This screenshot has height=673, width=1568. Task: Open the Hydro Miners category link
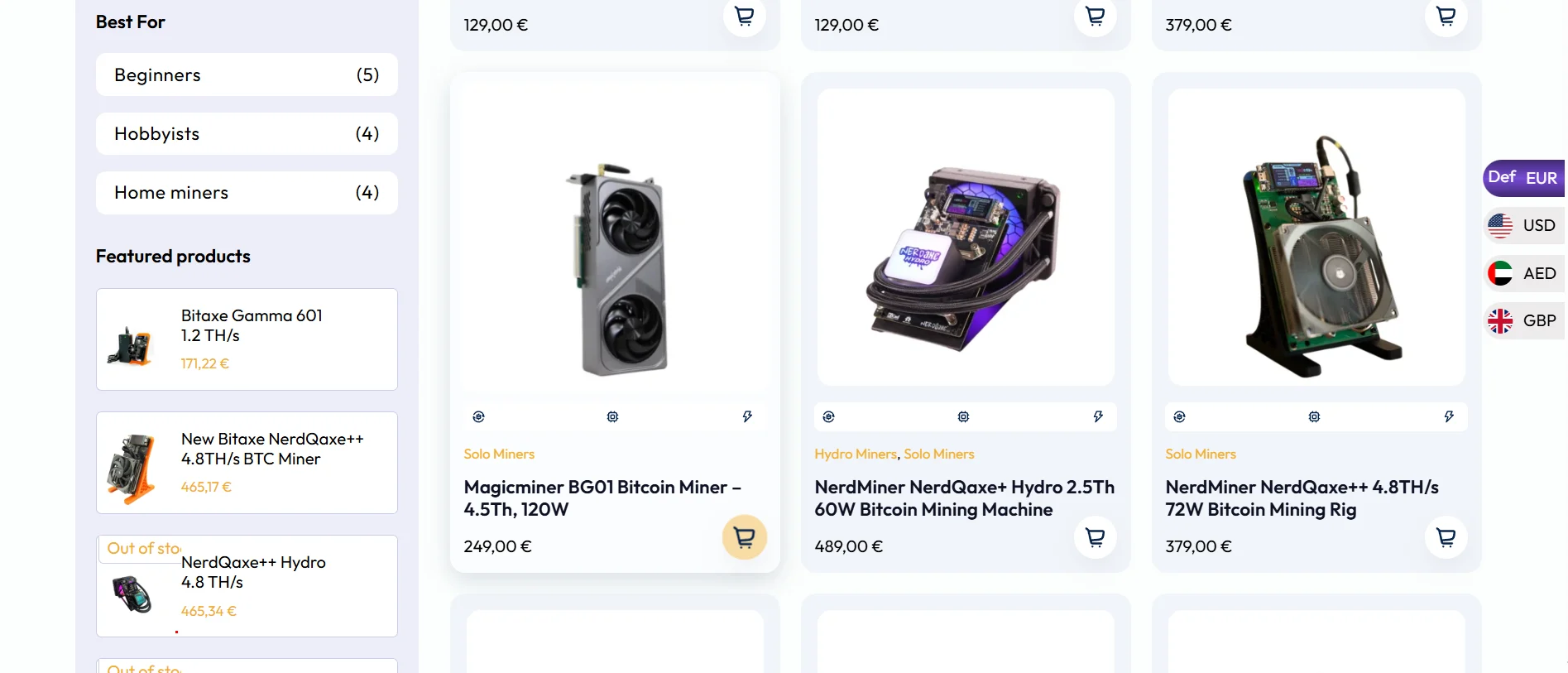click(x=855, y=454)
